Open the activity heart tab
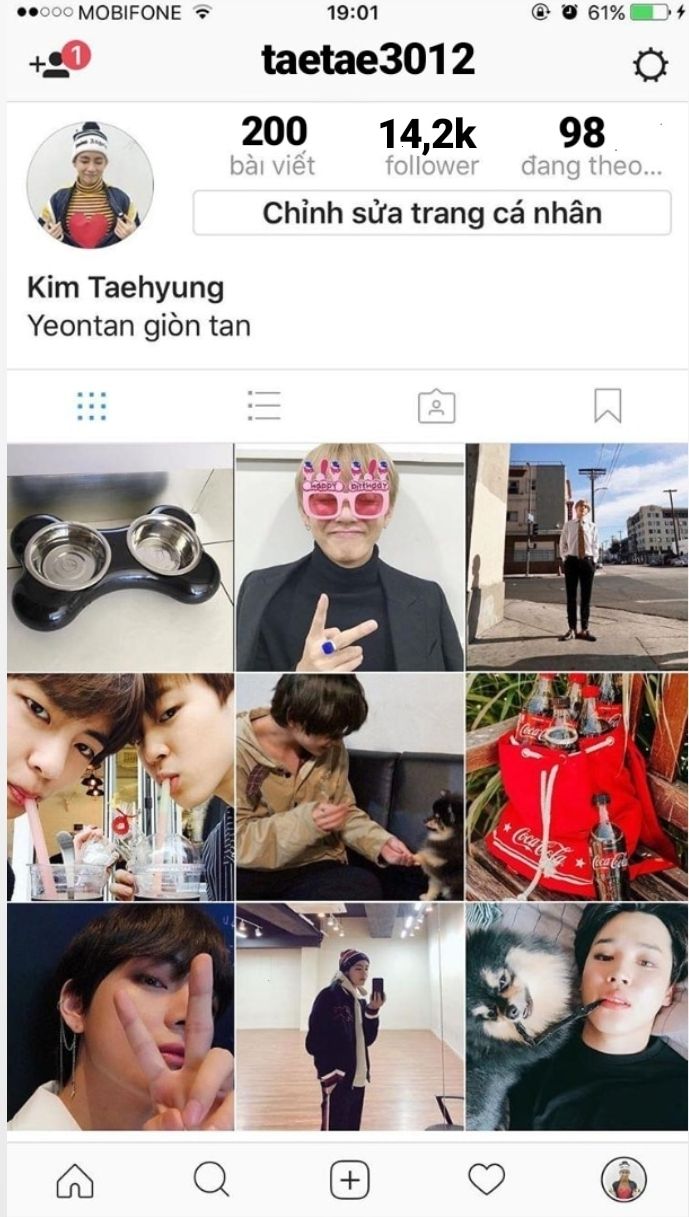 [x=487, y=1181]
